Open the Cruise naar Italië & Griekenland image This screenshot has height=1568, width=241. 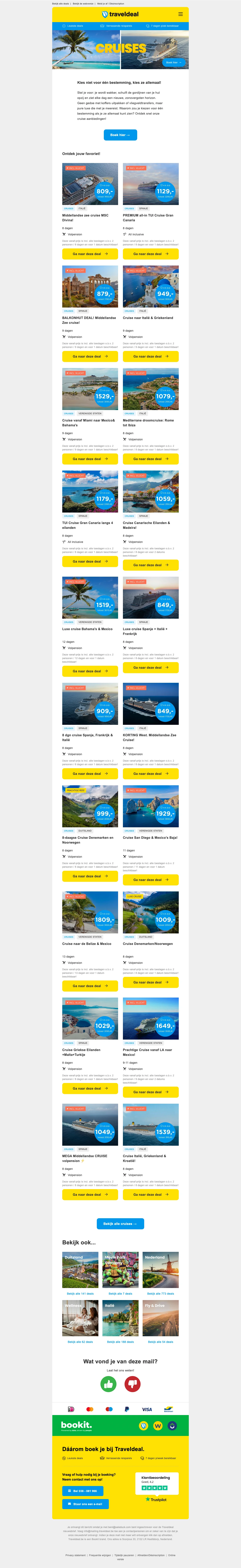[x=150, y=286]
